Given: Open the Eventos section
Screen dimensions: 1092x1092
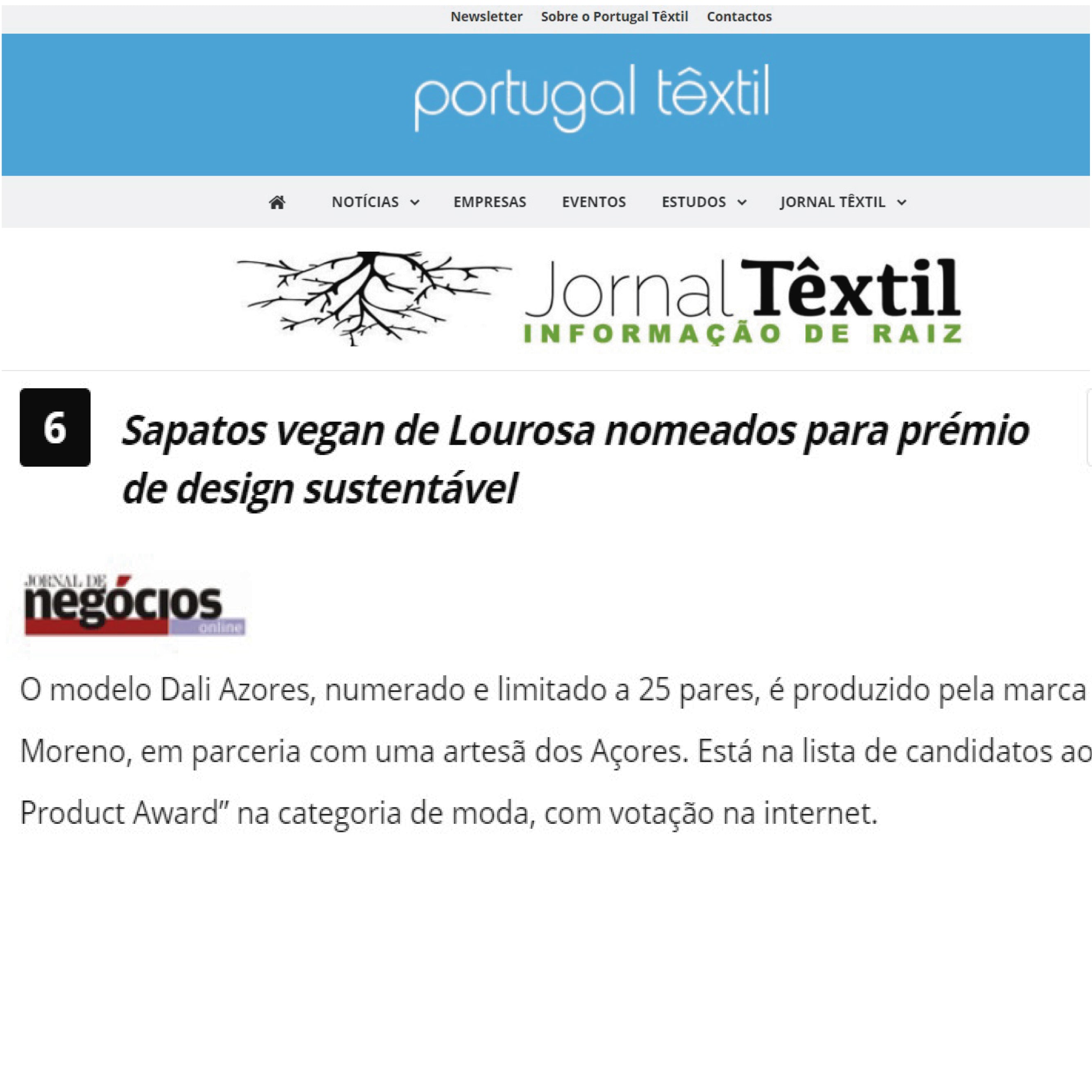Looking at the screenshot, I should tap(593, 202).
